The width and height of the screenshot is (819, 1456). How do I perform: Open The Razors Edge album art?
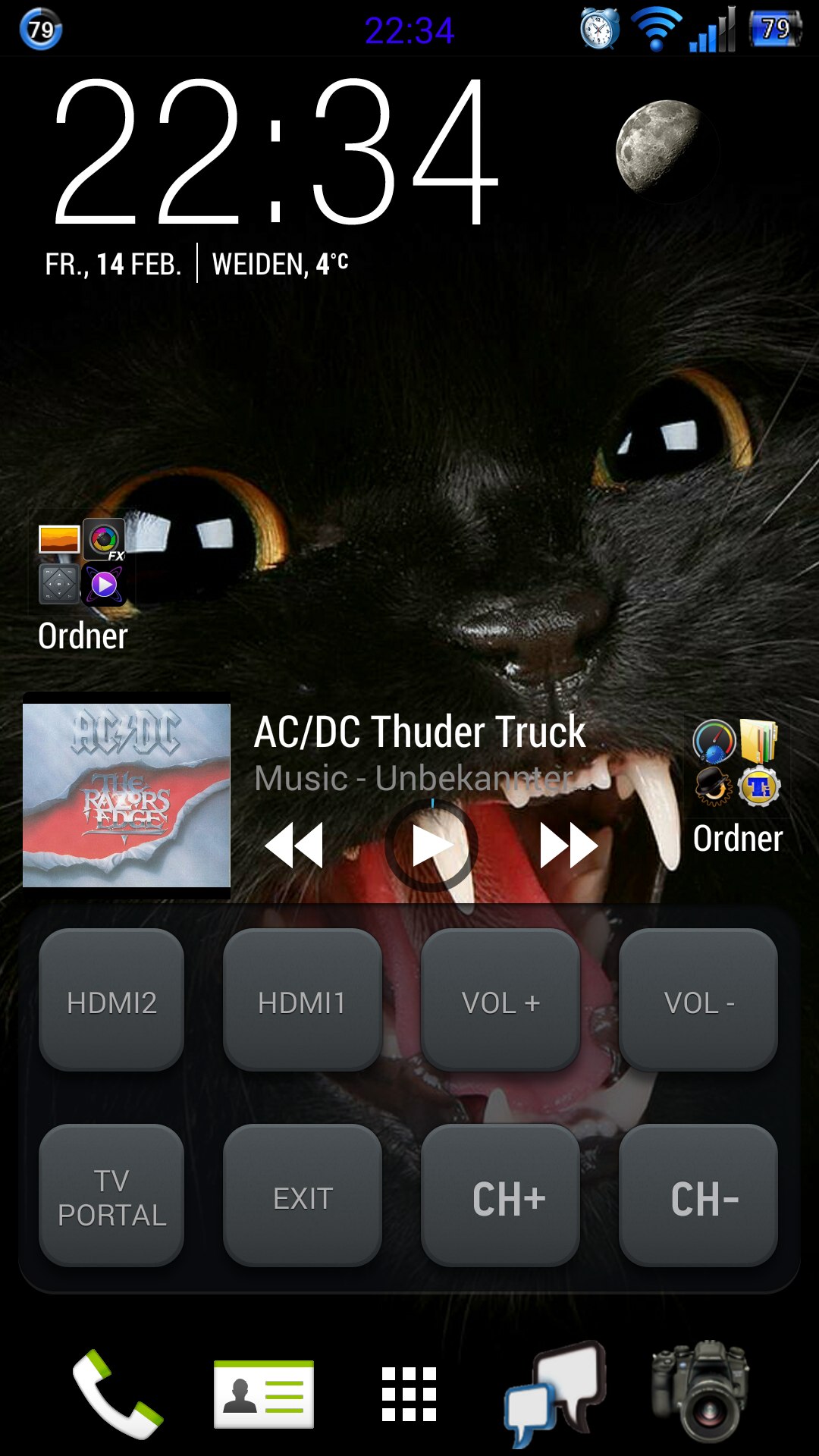tap(127, 795)
